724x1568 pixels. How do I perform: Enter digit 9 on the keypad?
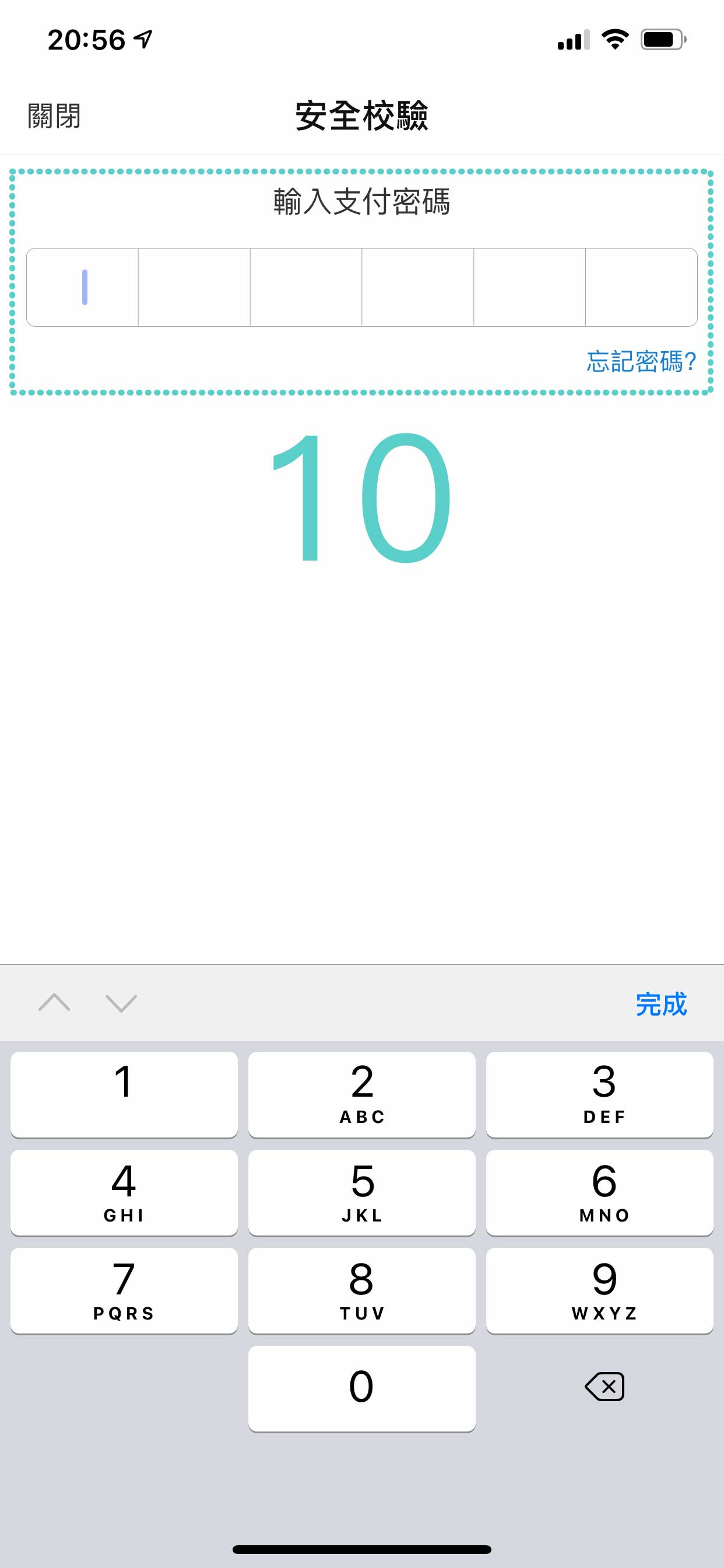(600, 1290)
